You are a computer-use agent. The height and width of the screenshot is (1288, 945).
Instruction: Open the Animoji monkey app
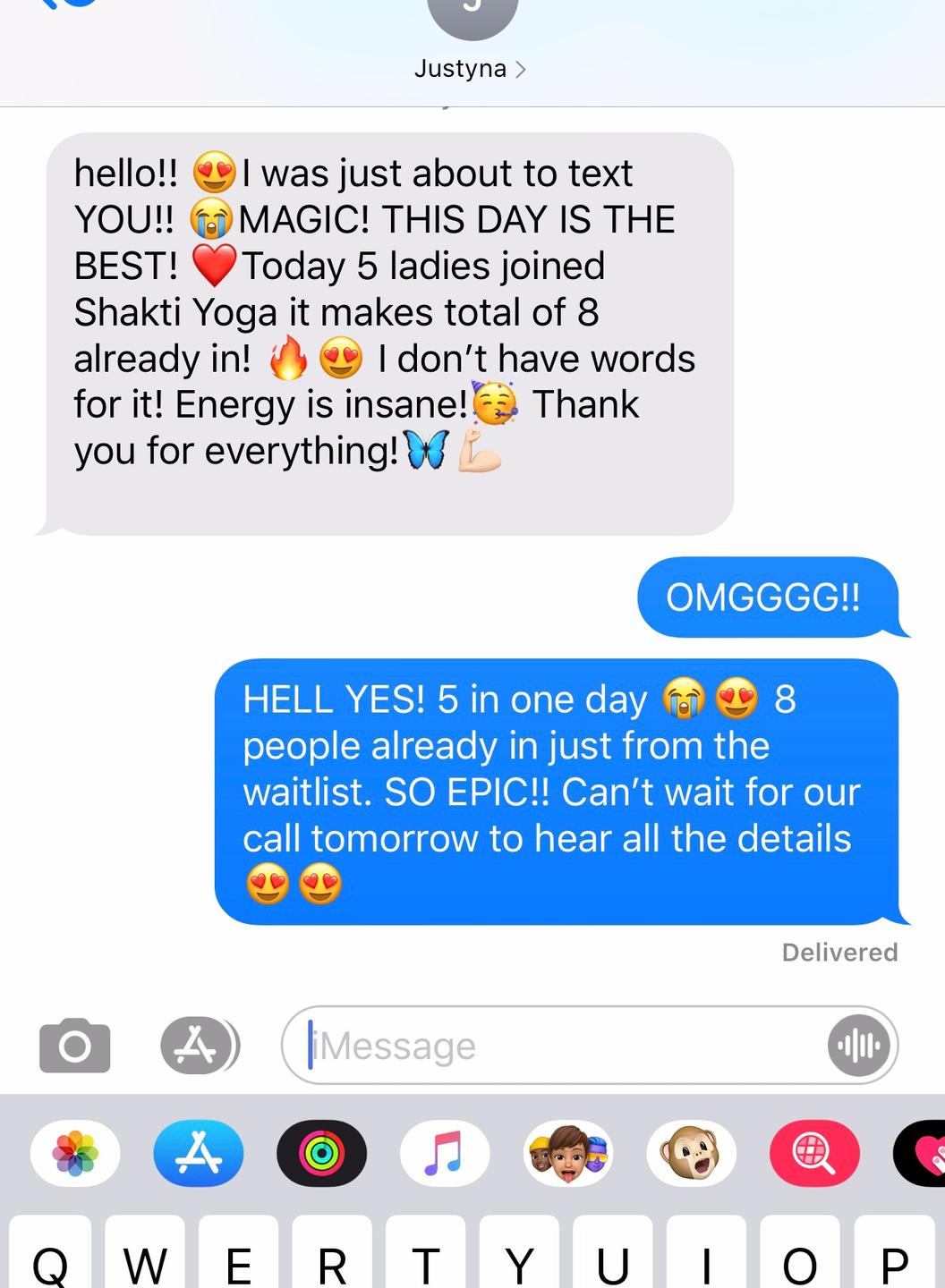(691, 1153)
